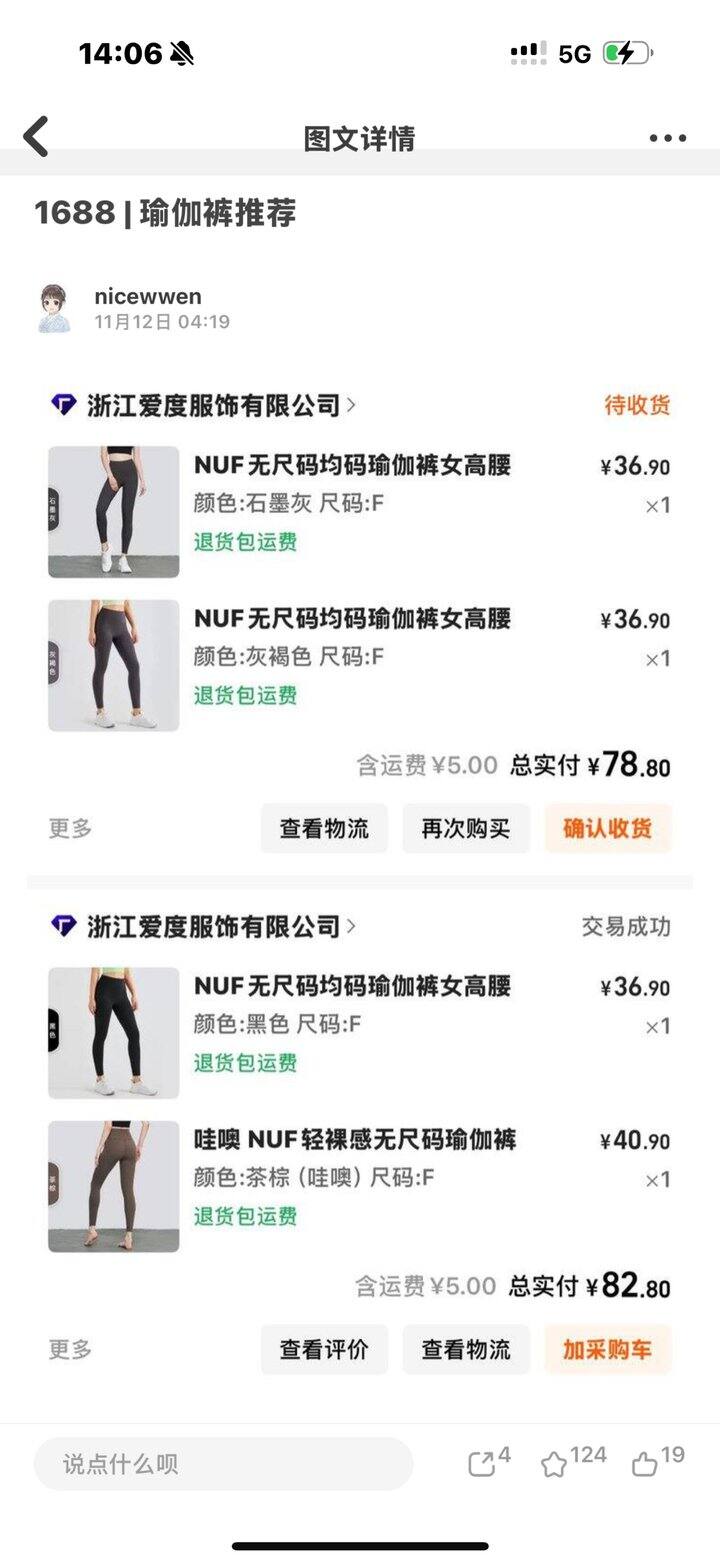
Task: Tap 加采购车 to add items to cart
Action: click(608, 1349)
